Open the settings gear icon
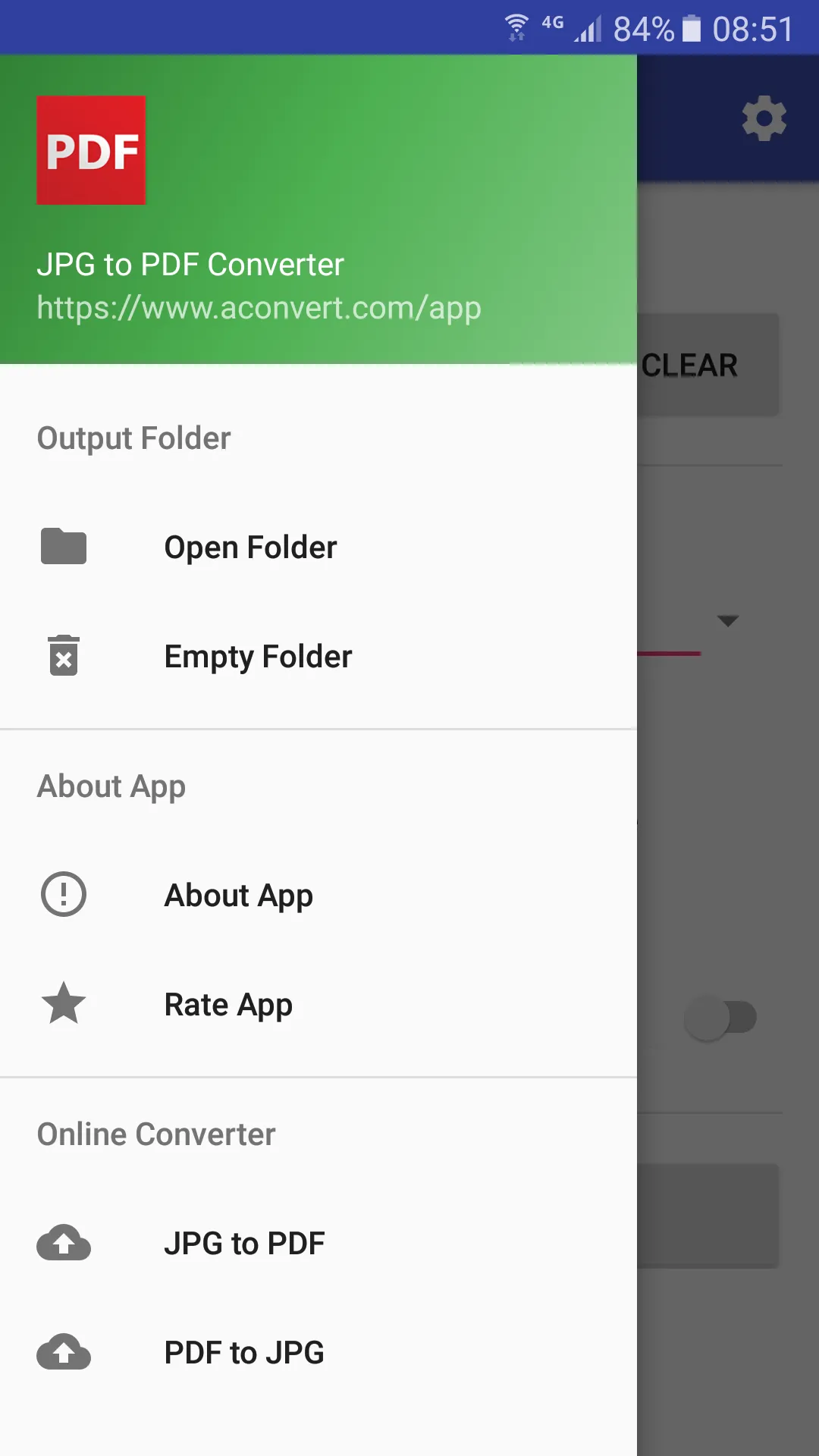 763,118
